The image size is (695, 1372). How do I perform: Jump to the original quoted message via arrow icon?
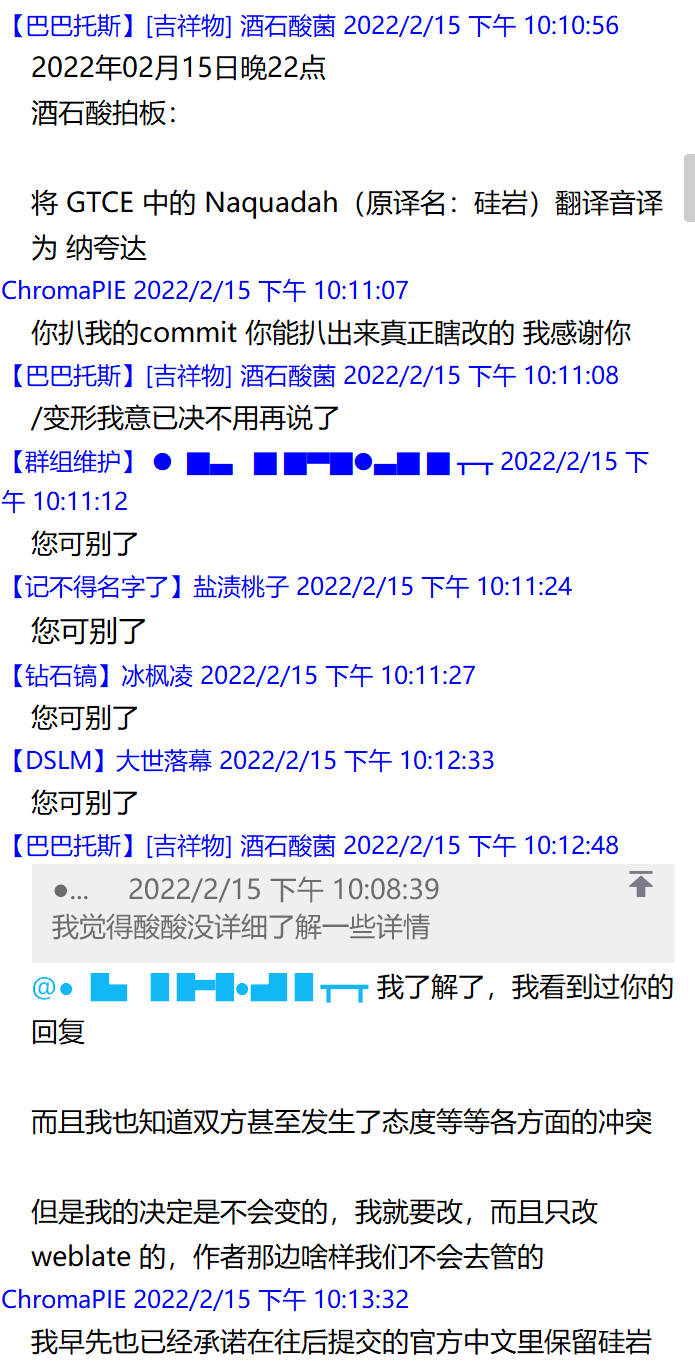641,884
